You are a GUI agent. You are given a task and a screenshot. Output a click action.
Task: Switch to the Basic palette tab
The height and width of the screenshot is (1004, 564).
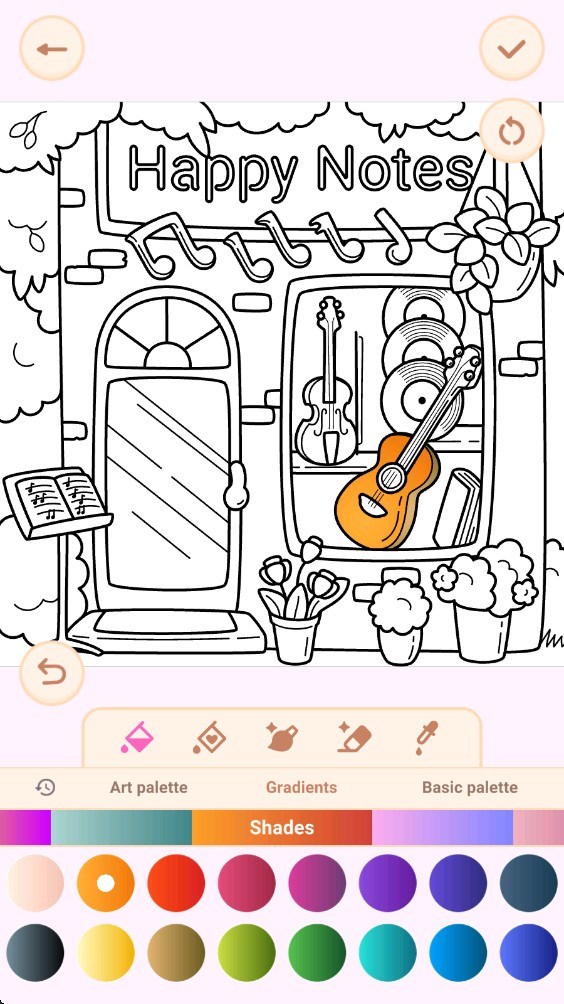470,787
